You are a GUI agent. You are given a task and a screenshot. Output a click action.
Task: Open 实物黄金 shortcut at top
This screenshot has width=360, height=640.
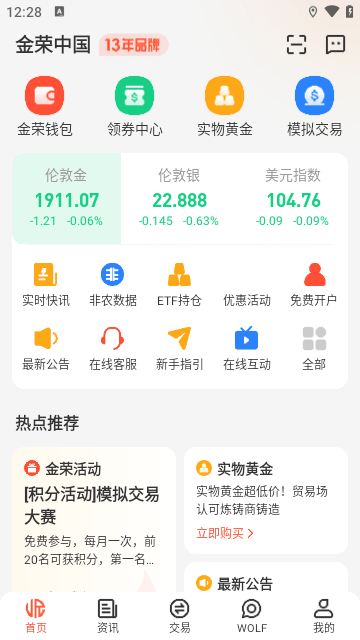pos(224,107)
